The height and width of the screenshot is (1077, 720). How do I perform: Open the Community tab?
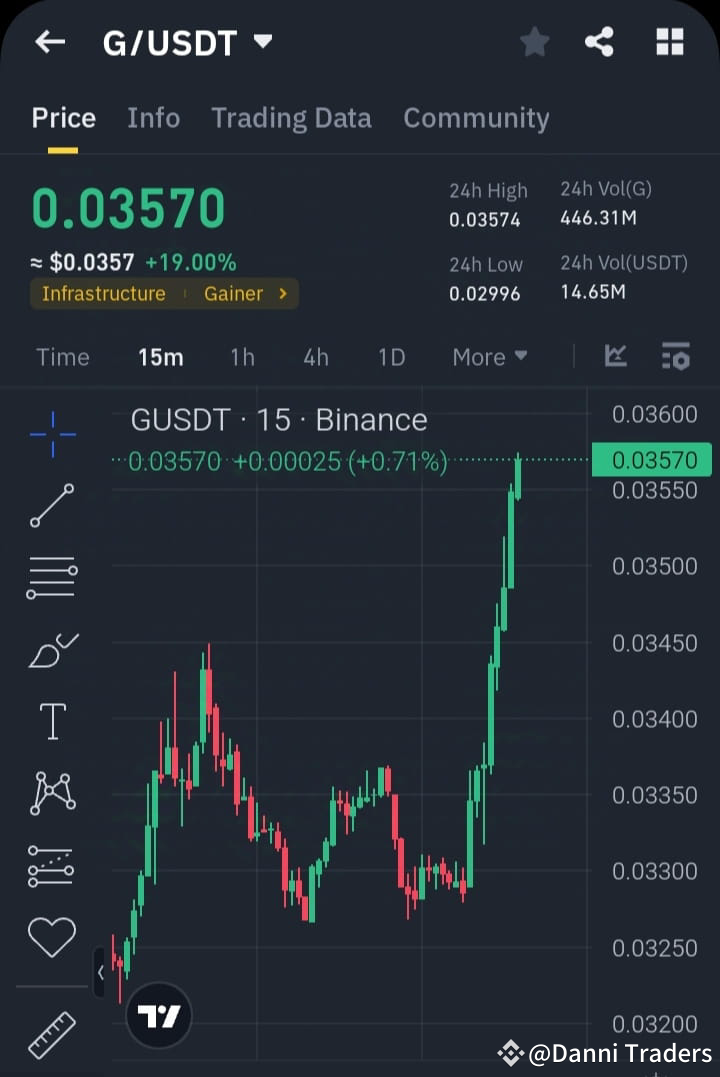[477, 118]
